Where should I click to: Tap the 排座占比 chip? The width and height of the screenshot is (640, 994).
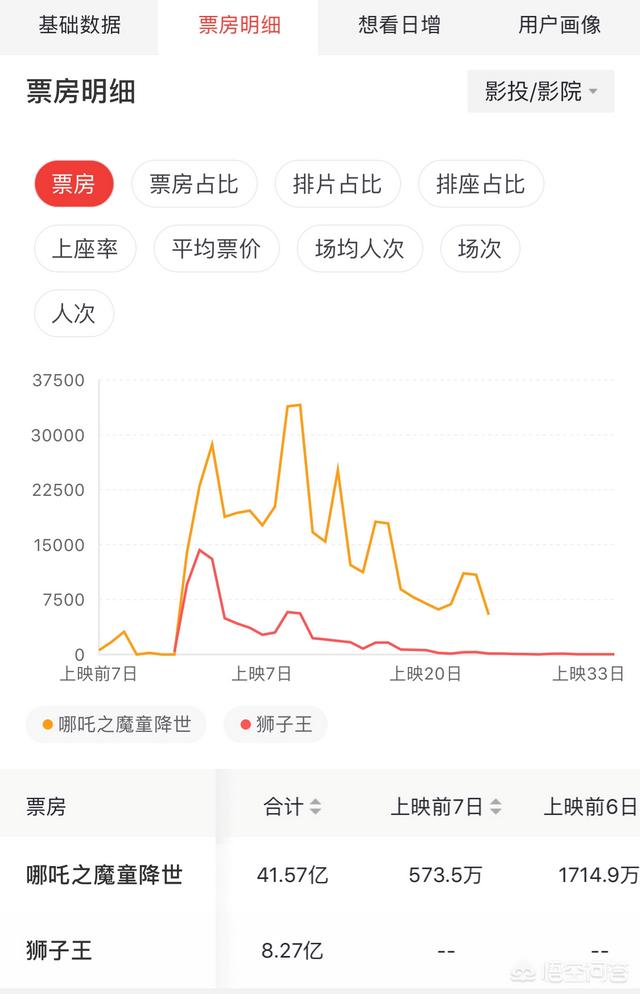(480, 184)
